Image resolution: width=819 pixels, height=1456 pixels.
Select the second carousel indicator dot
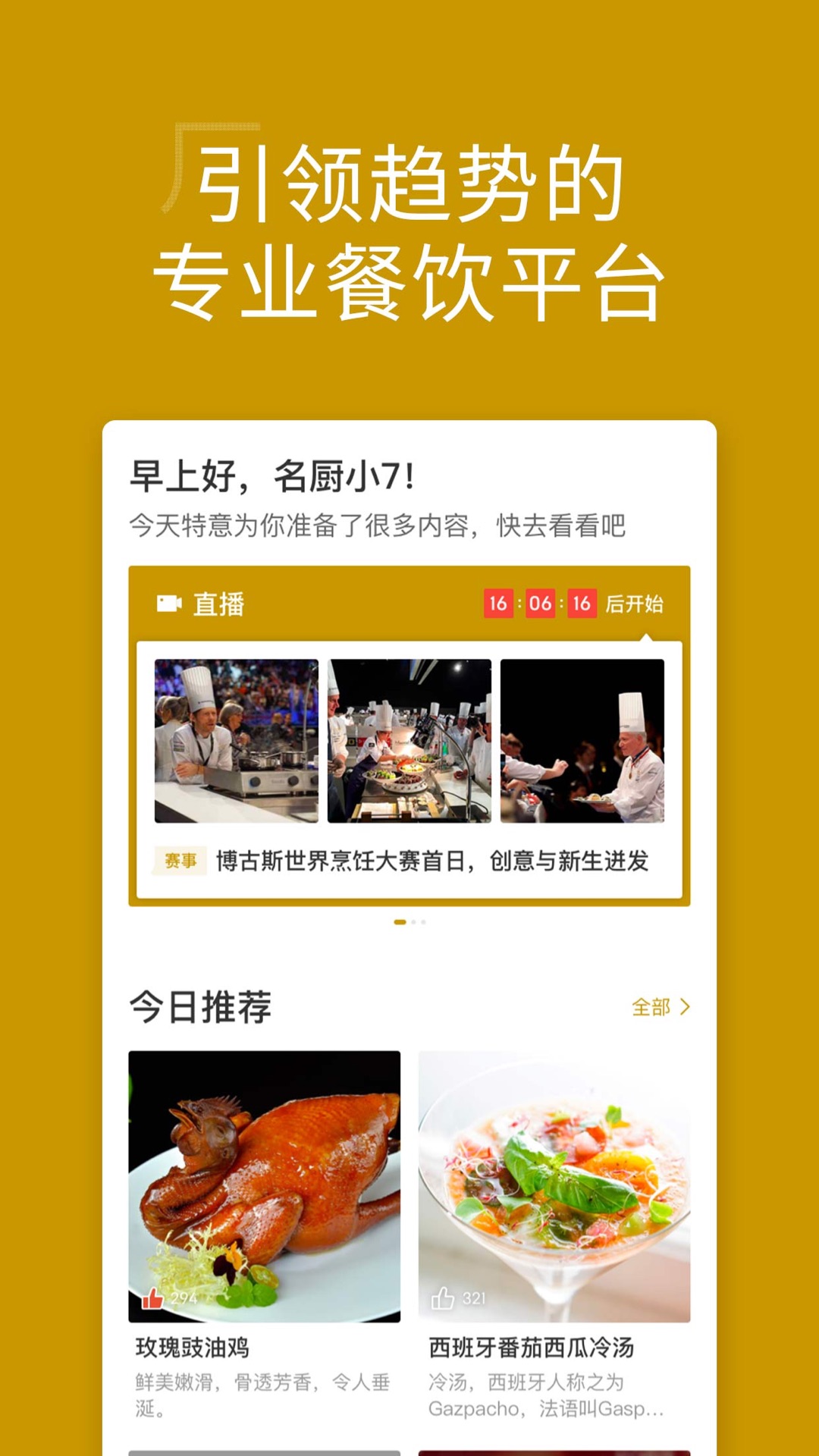416,921
